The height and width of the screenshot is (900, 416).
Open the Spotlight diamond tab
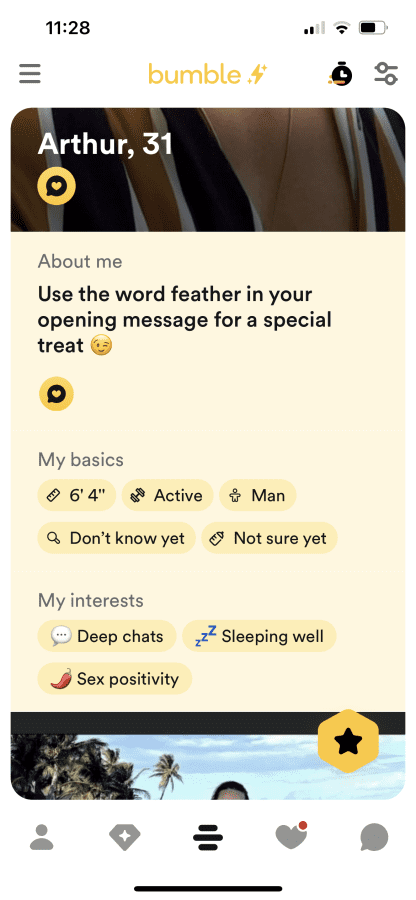coord(125,837)
